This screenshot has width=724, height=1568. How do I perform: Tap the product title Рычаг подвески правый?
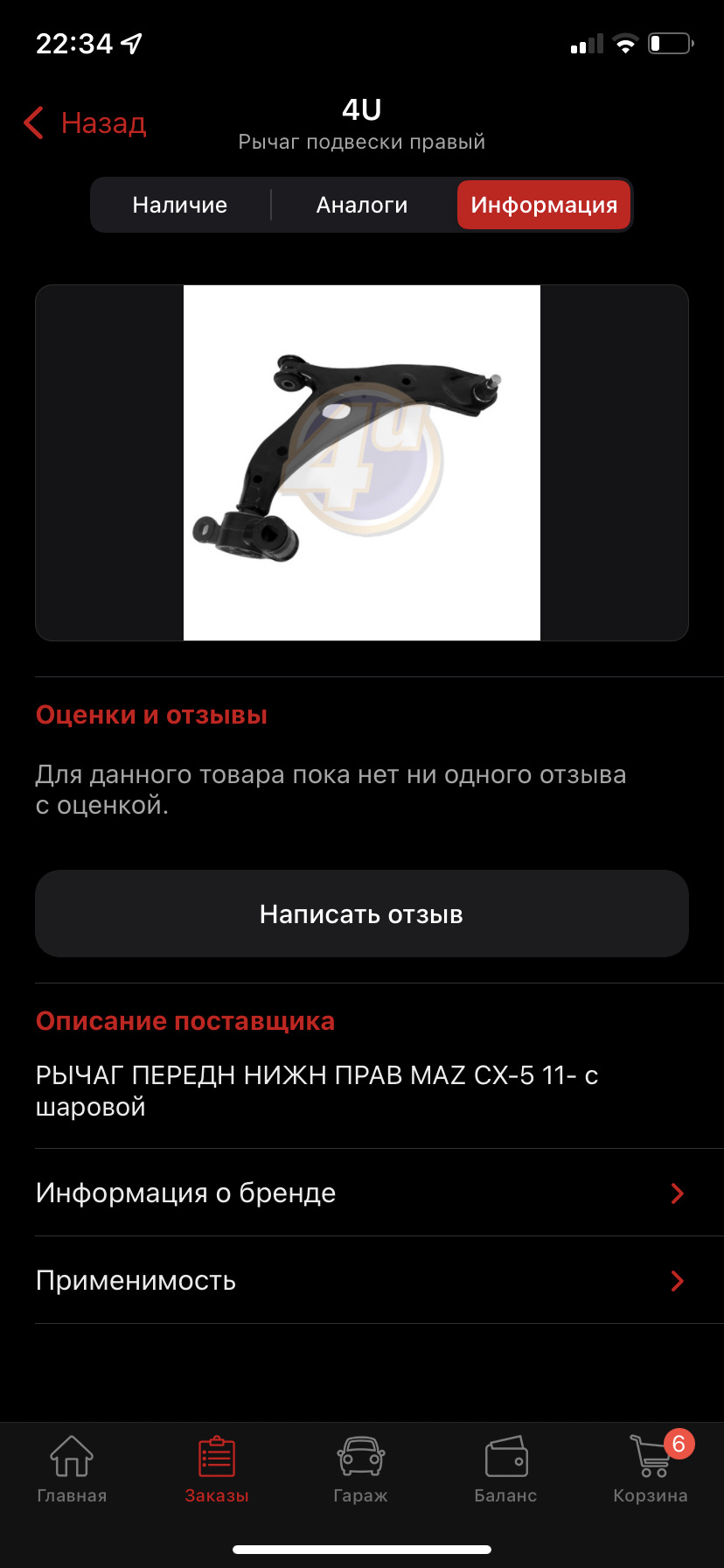[362, 141]
